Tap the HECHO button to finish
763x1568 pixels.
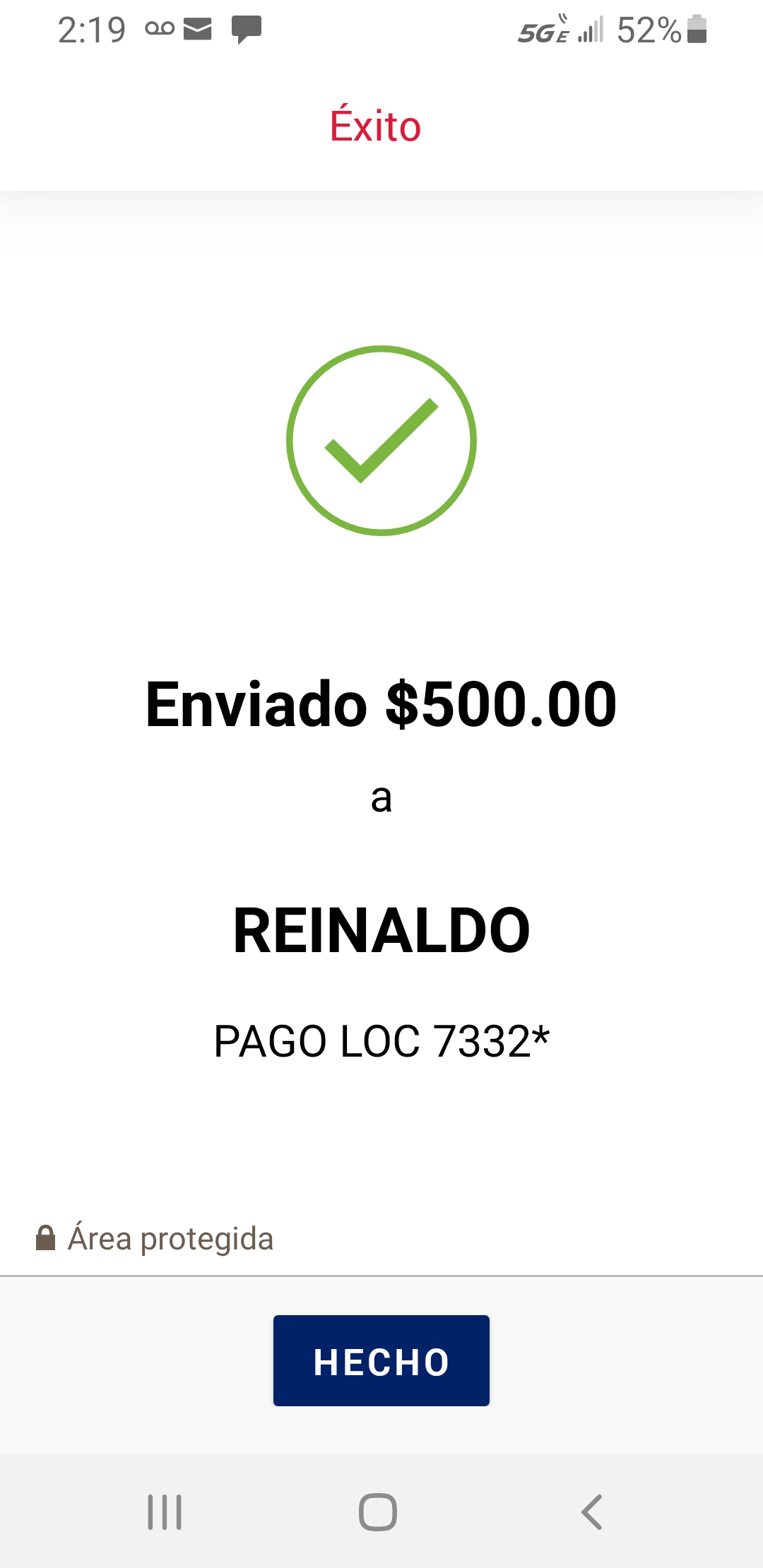[x=381, y=1360]
